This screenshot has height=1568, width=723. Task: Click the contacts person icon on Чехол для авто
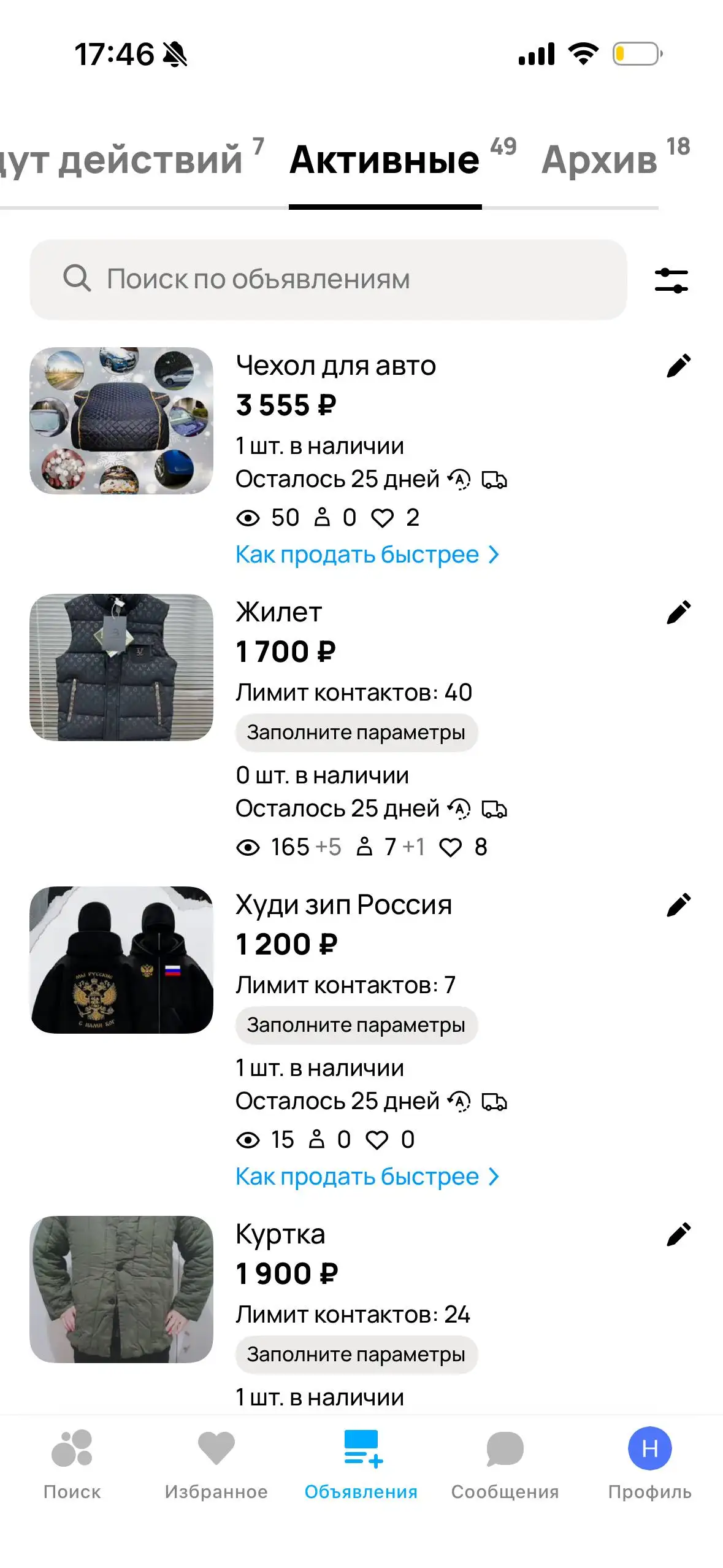tap(322, 518)
